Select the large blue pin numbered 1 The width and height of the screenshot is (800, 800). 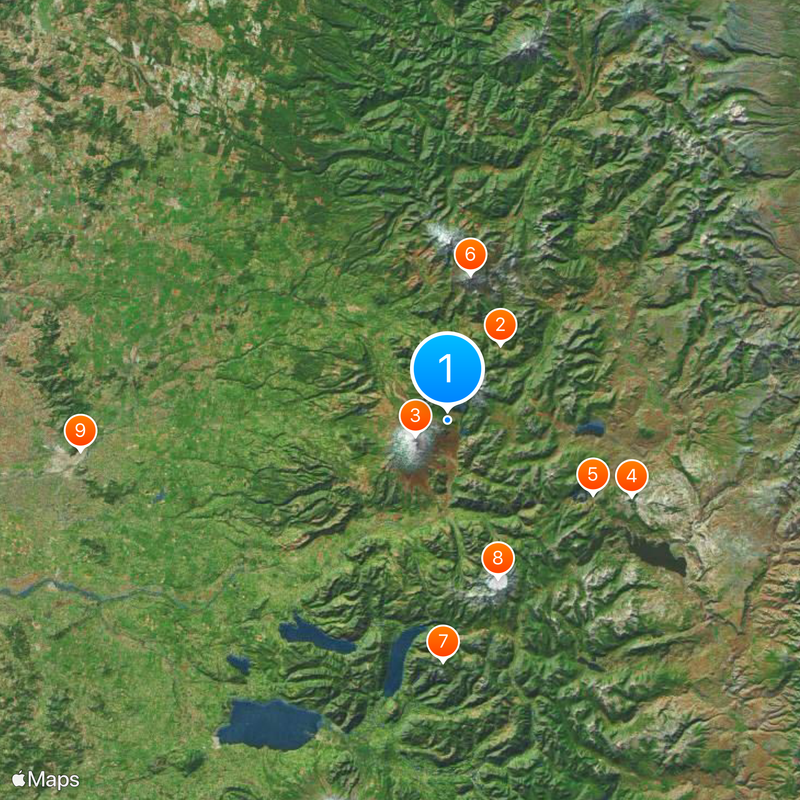(447, 370)
